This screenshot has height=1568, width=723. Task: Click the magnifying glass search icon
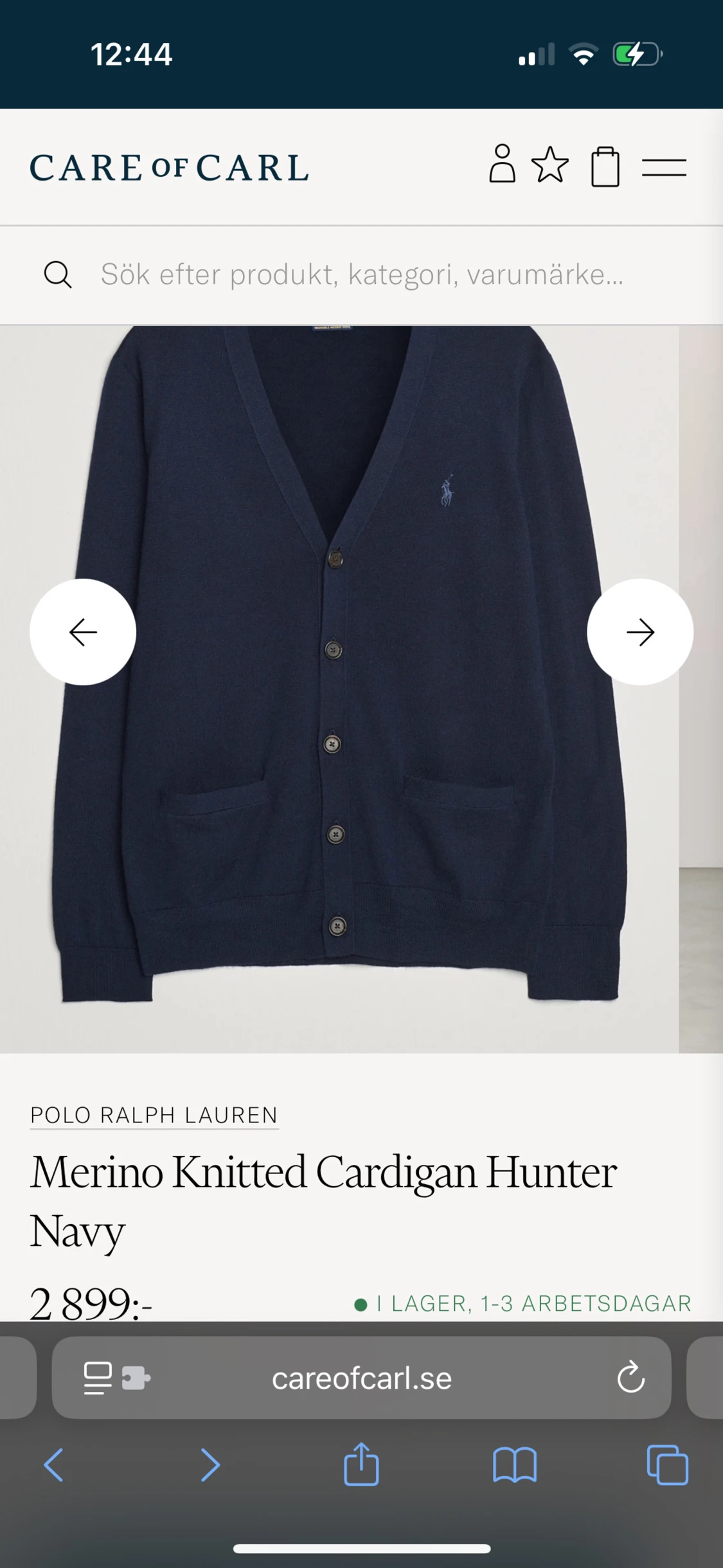pyautogui.click(x=58, y=275)
